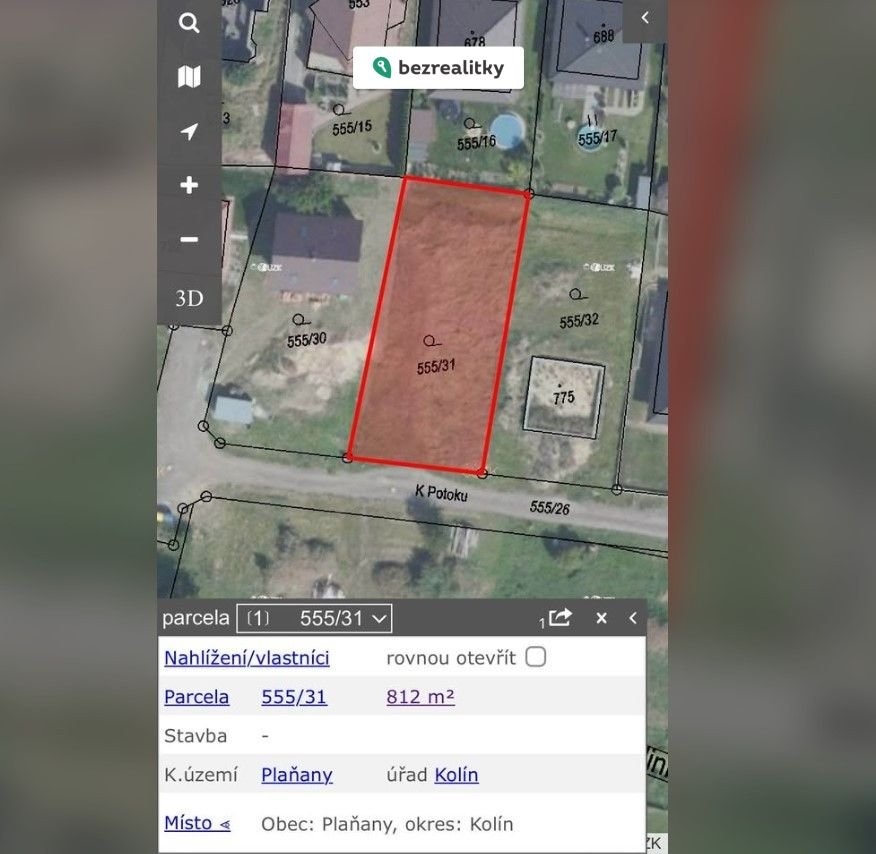
Task: Collapse the info panel with the chevron
Action: [633, 618]
